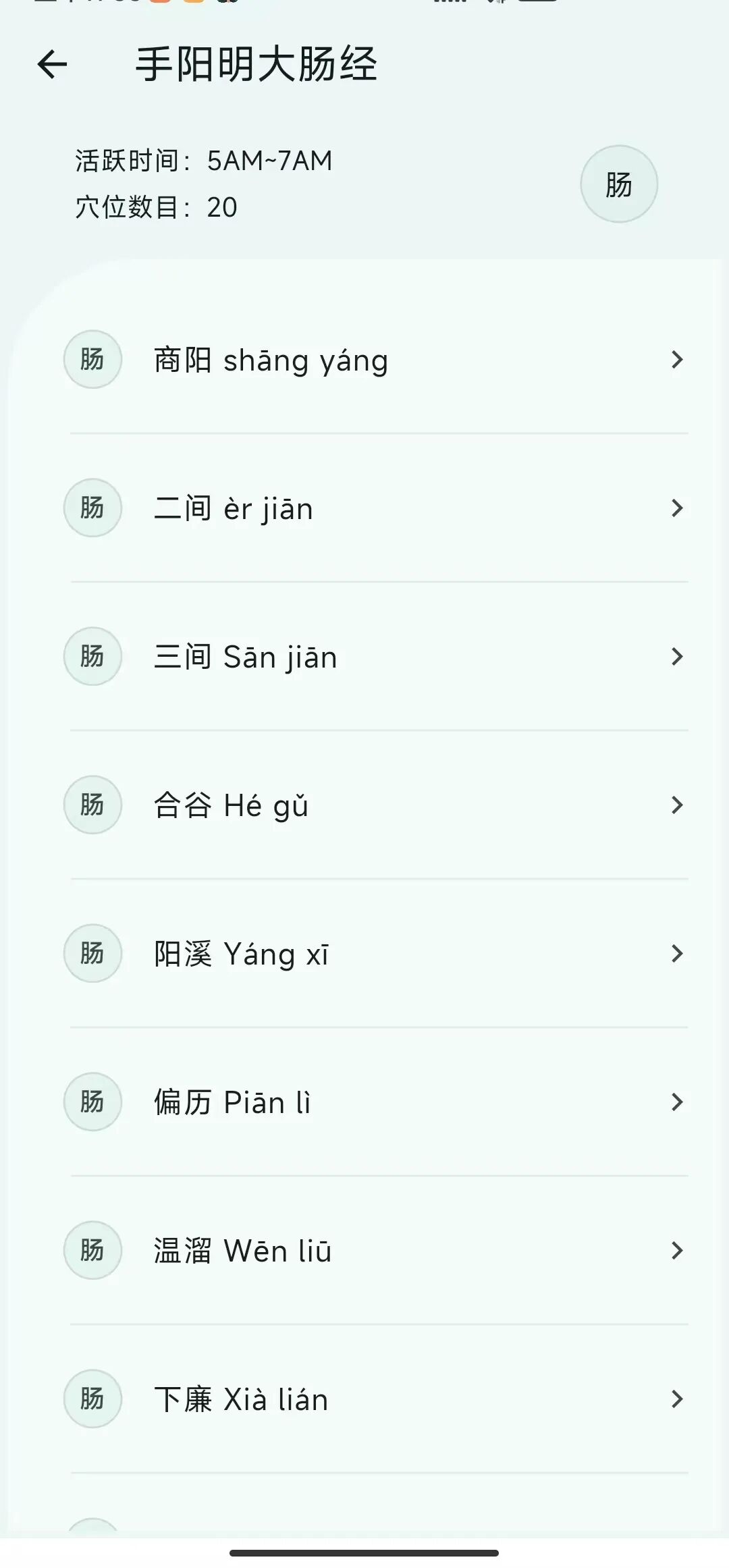Screen dimensions: 729x1568
Task: Select the 肠 icon beside 合谷
Action: [x=92, y=805]
